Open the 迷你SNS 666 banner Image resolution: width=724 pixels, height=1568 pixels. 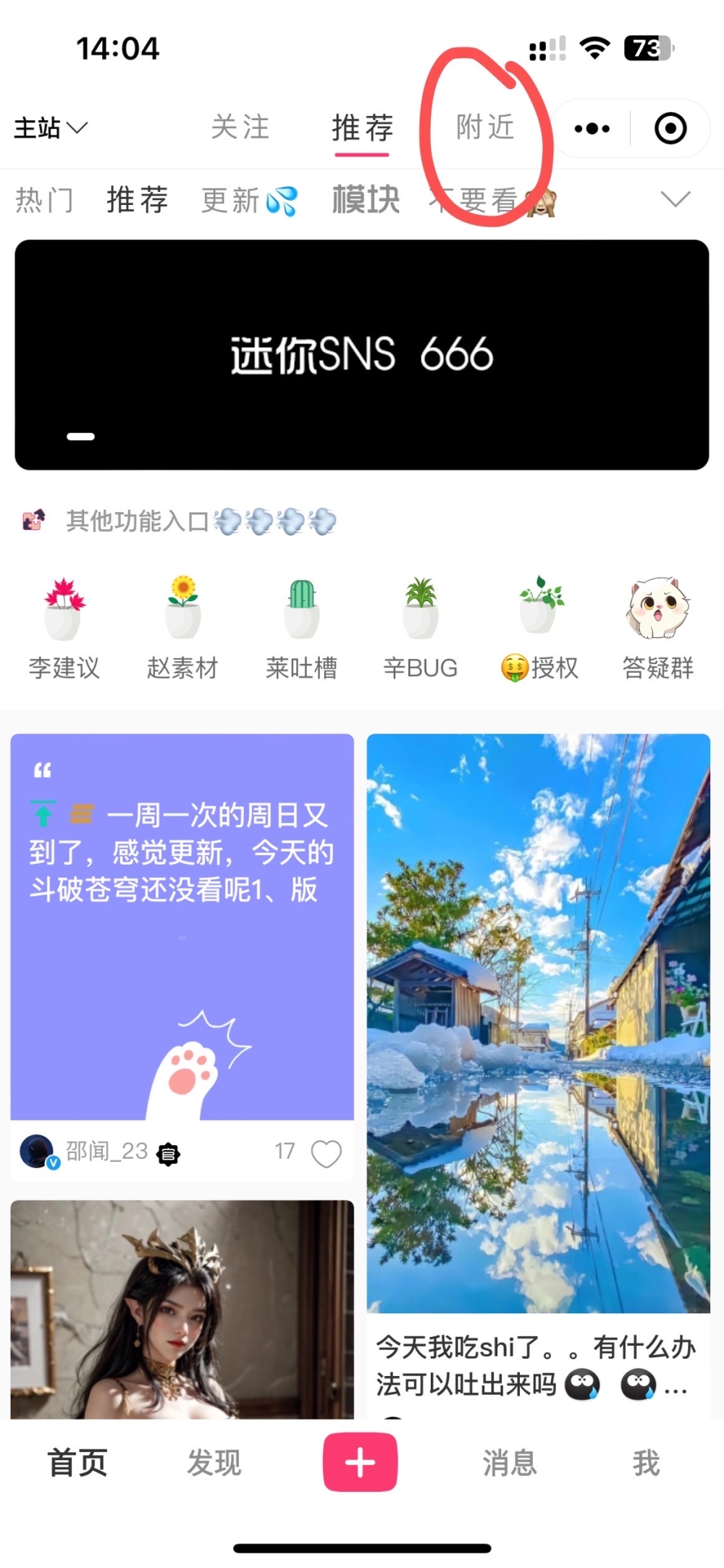[362, 355]
